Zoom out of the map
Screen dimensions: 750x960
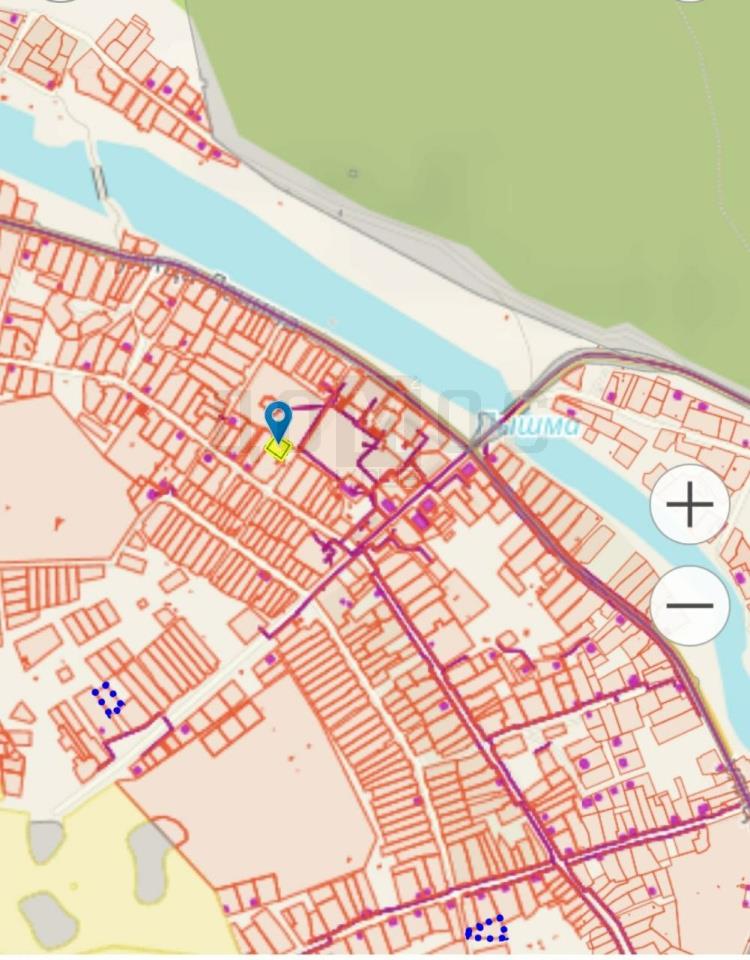pos(689,605)
